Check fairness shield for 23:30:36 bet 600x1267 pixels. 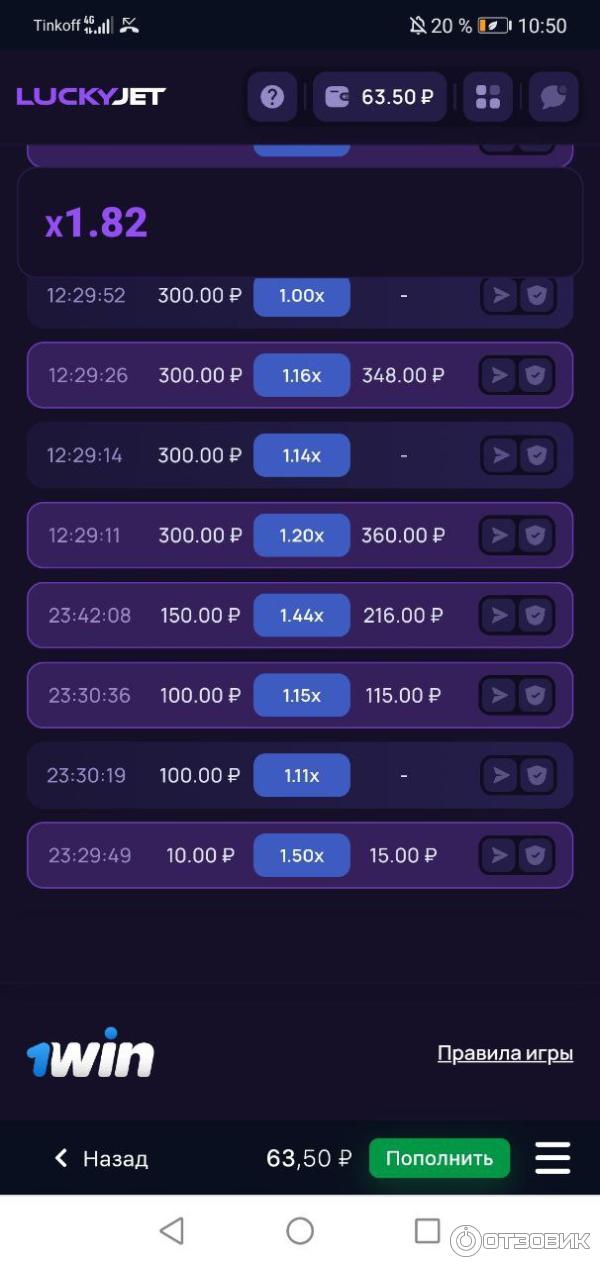pyautogui.click(x=536, y=695)
